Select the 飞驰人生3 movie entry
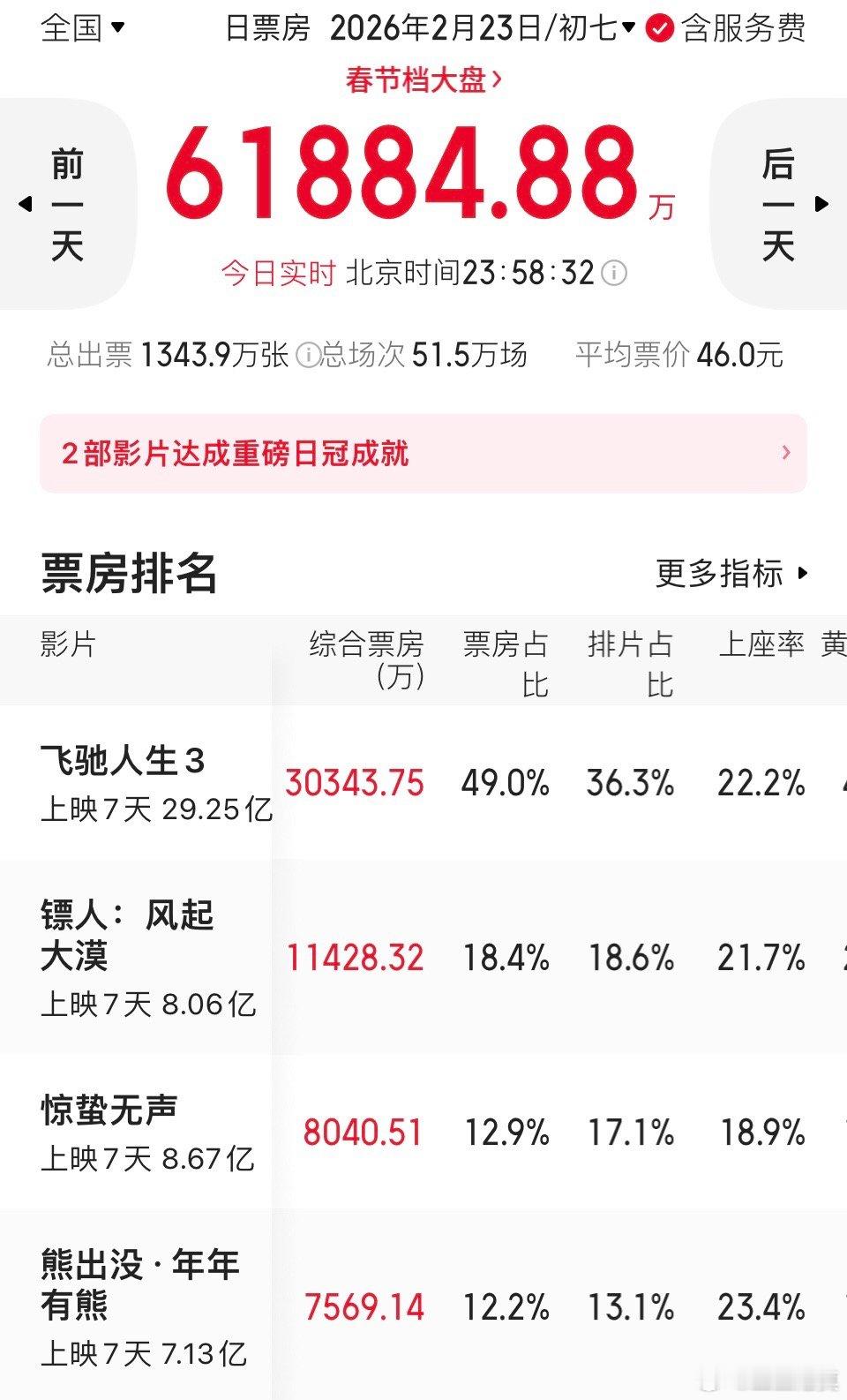Screen dimensions: 847x1400 click(x=124, y=761)
